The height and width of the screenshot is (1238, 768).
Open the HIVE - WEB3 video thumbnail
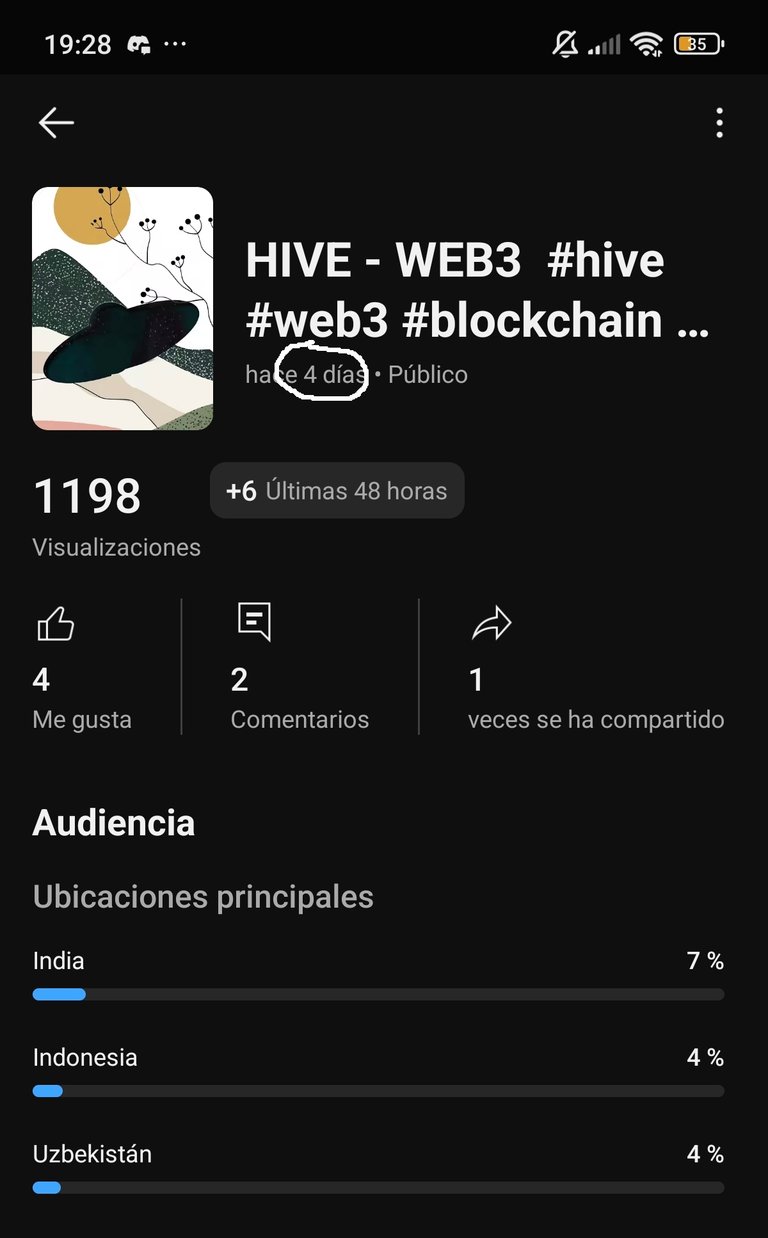click(122, 309)
